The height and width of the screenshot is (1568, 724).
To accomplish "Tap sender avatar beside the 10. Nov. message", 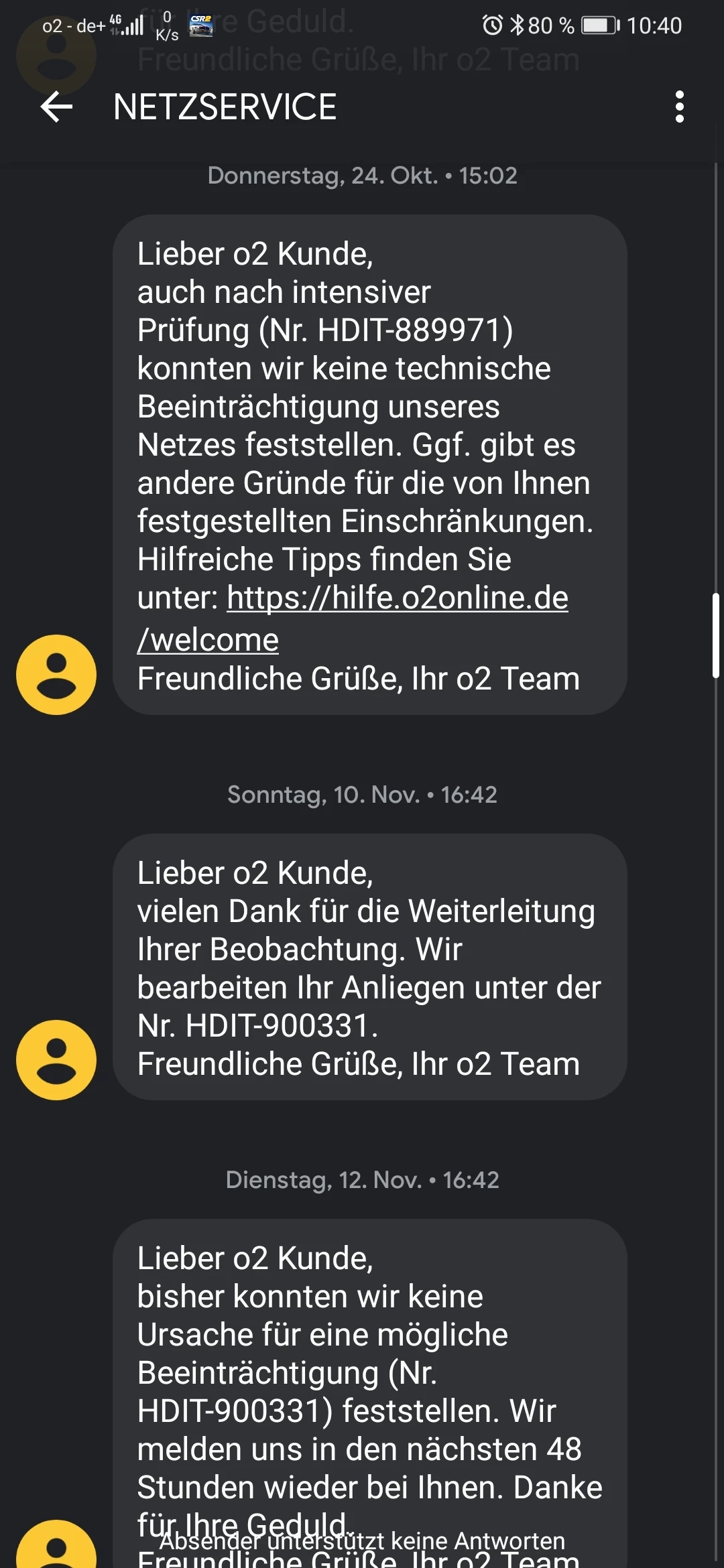I will click(56, 1060).
